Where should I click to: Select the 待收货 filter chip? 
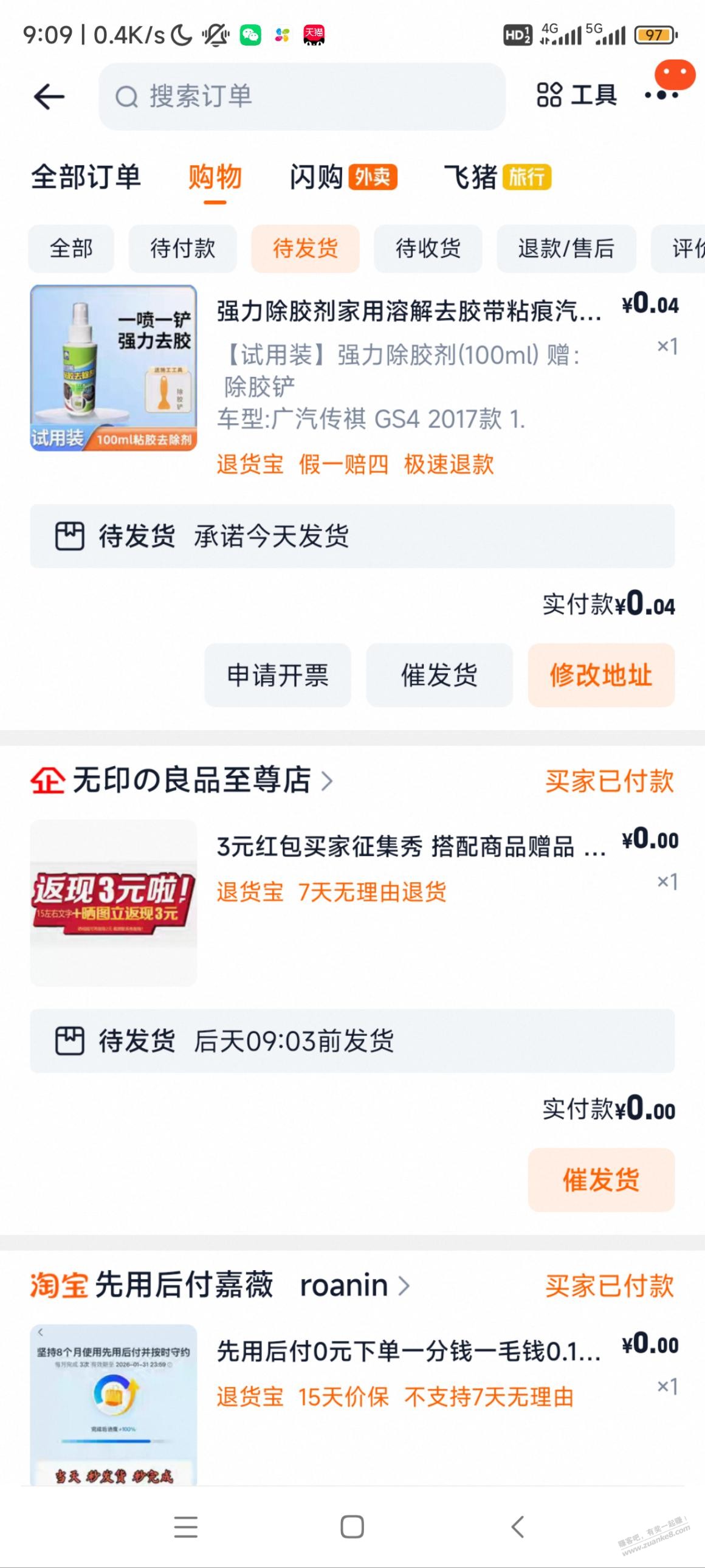pos(428,248)
